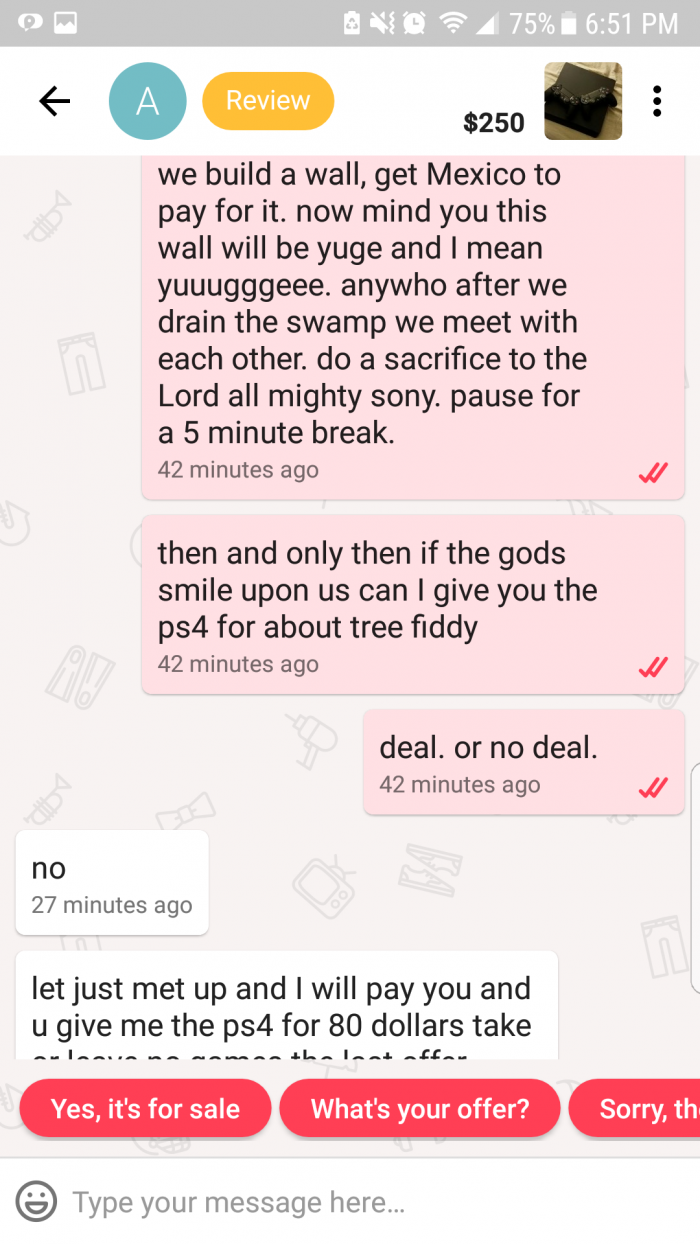Open the $250 item listing thumbnail
The image size is (700, 1244).
tap(583, 101)
